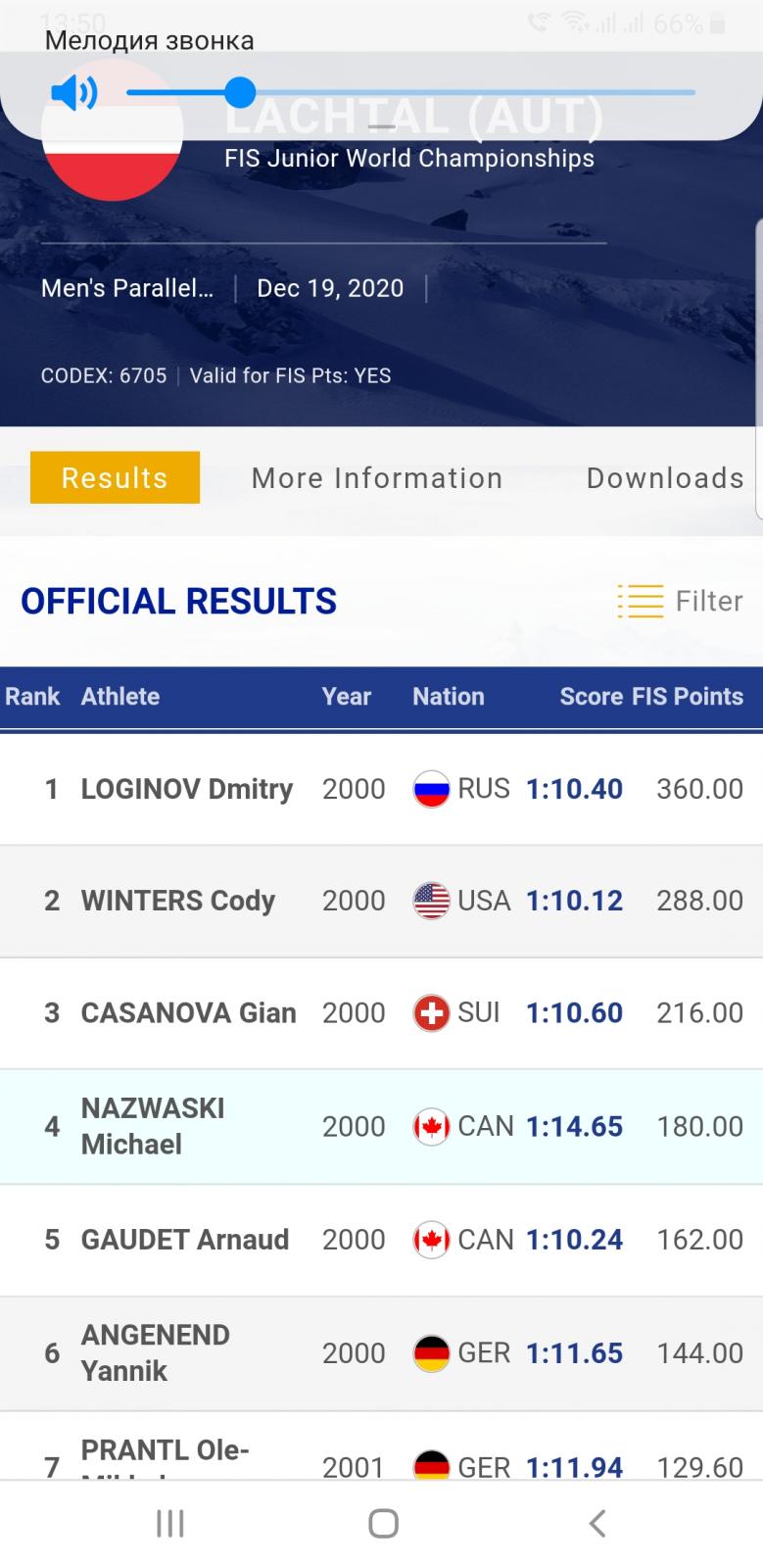This screenshot has height=1568, width=763.
Task: Switch to the Downloads tab
Action: coord(665,477)
